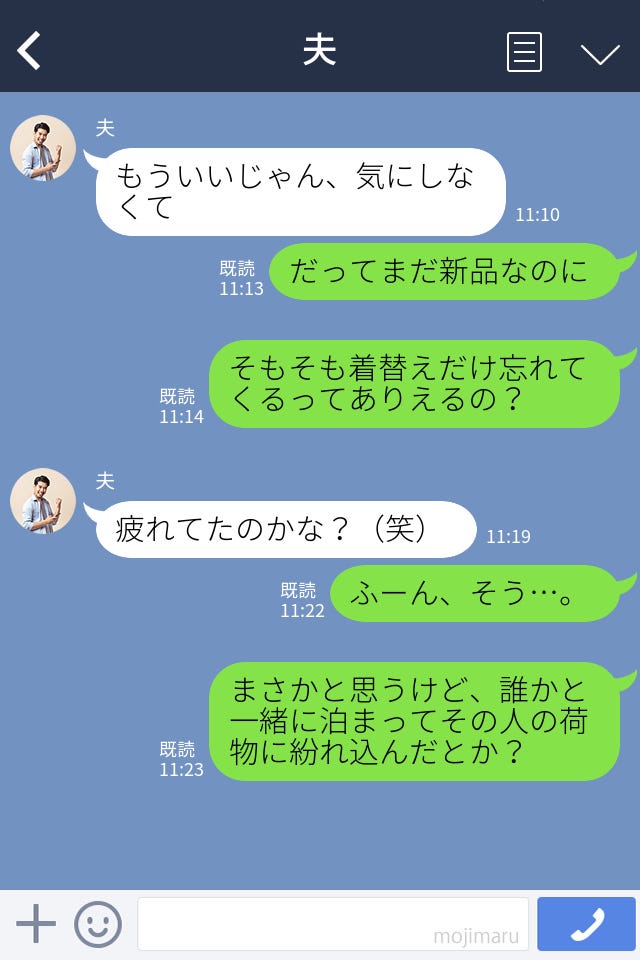Image resolution: width=640 pixels, height=960 pixels.
Task: Open the notes icon in the header
Action: pos(524,52)
